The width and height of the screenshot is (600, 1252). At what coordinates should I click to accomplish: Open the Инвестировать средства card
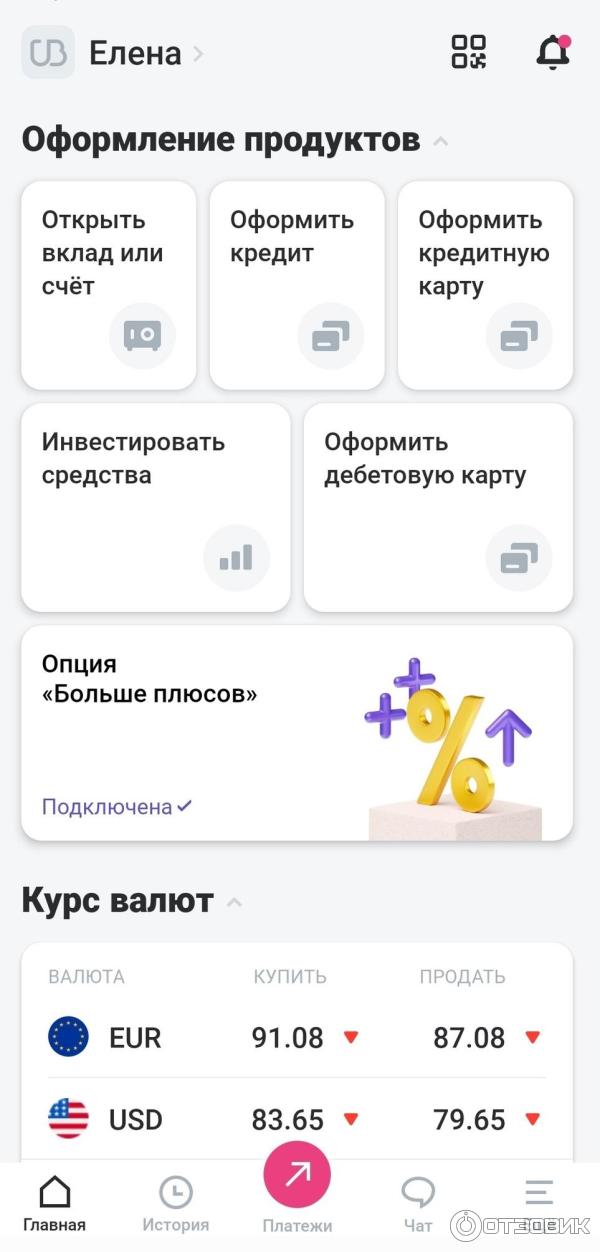[155, 507]
